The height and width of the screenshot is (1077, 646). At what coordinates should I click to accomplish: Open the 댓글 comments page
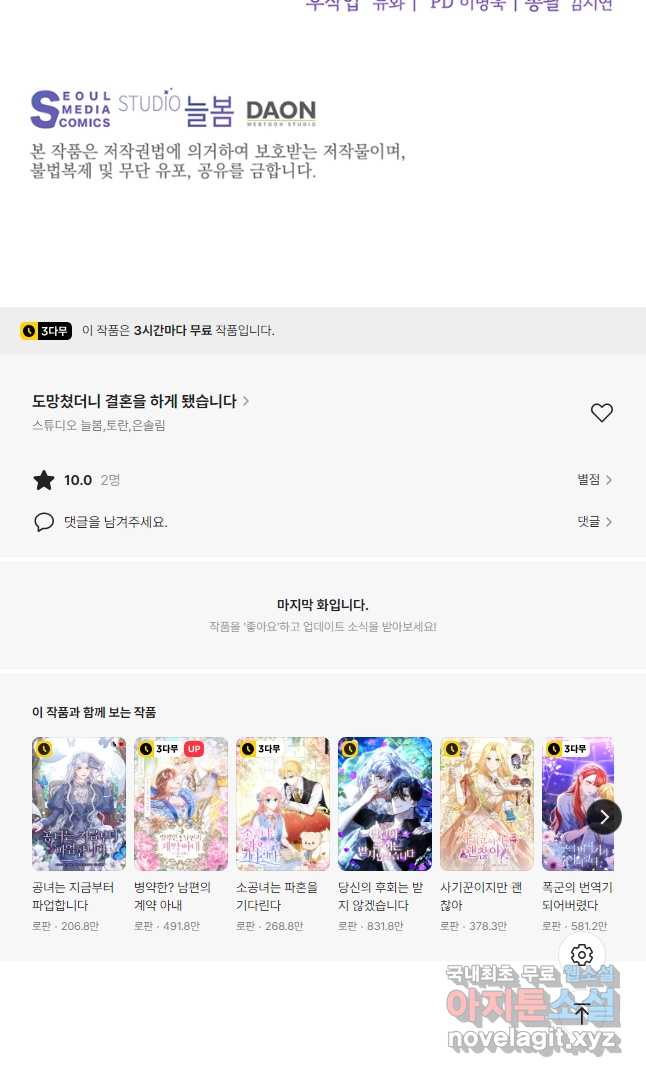(594, 522)
